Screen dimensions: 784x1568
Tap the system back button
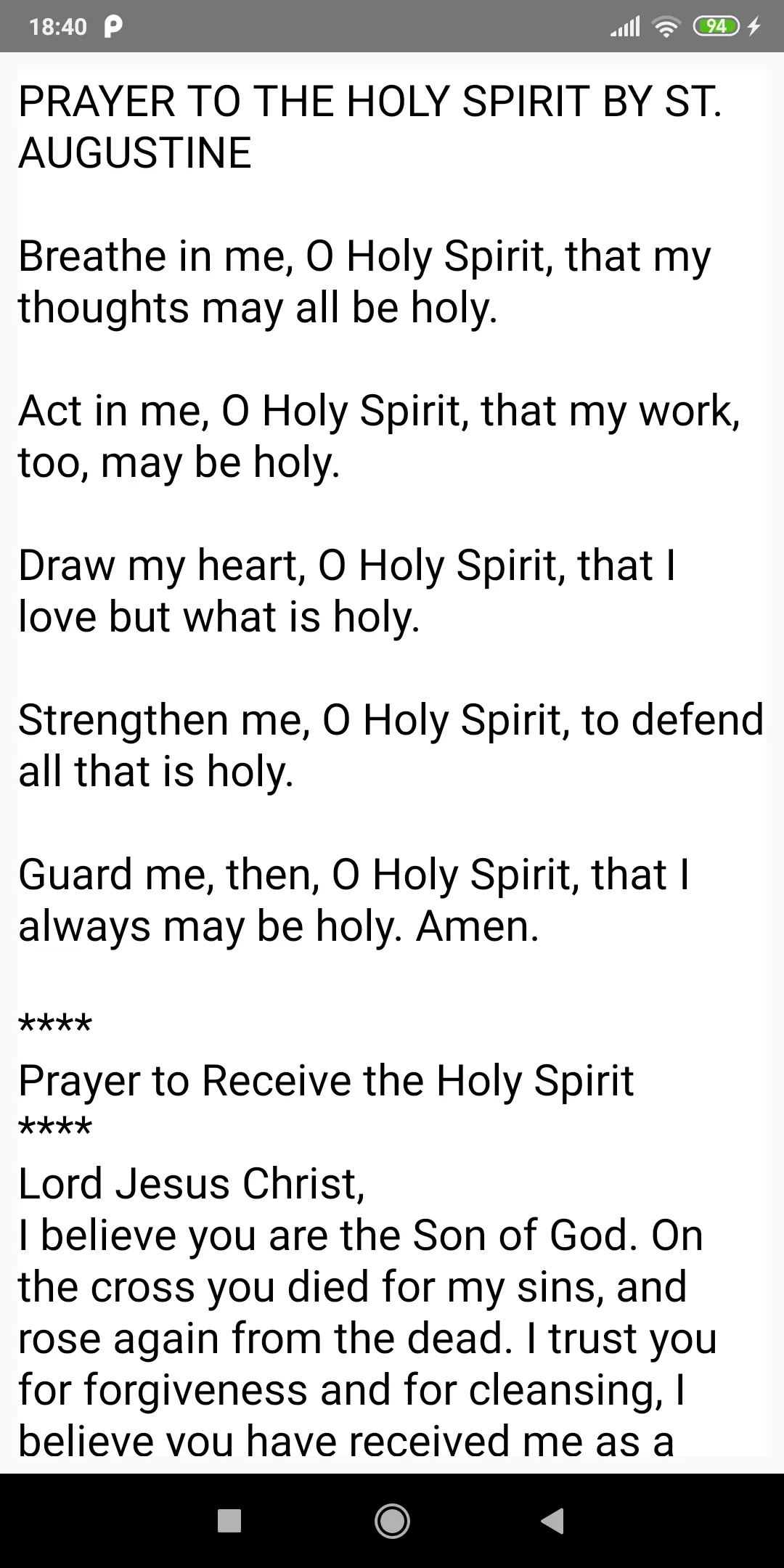[553, 1521]
